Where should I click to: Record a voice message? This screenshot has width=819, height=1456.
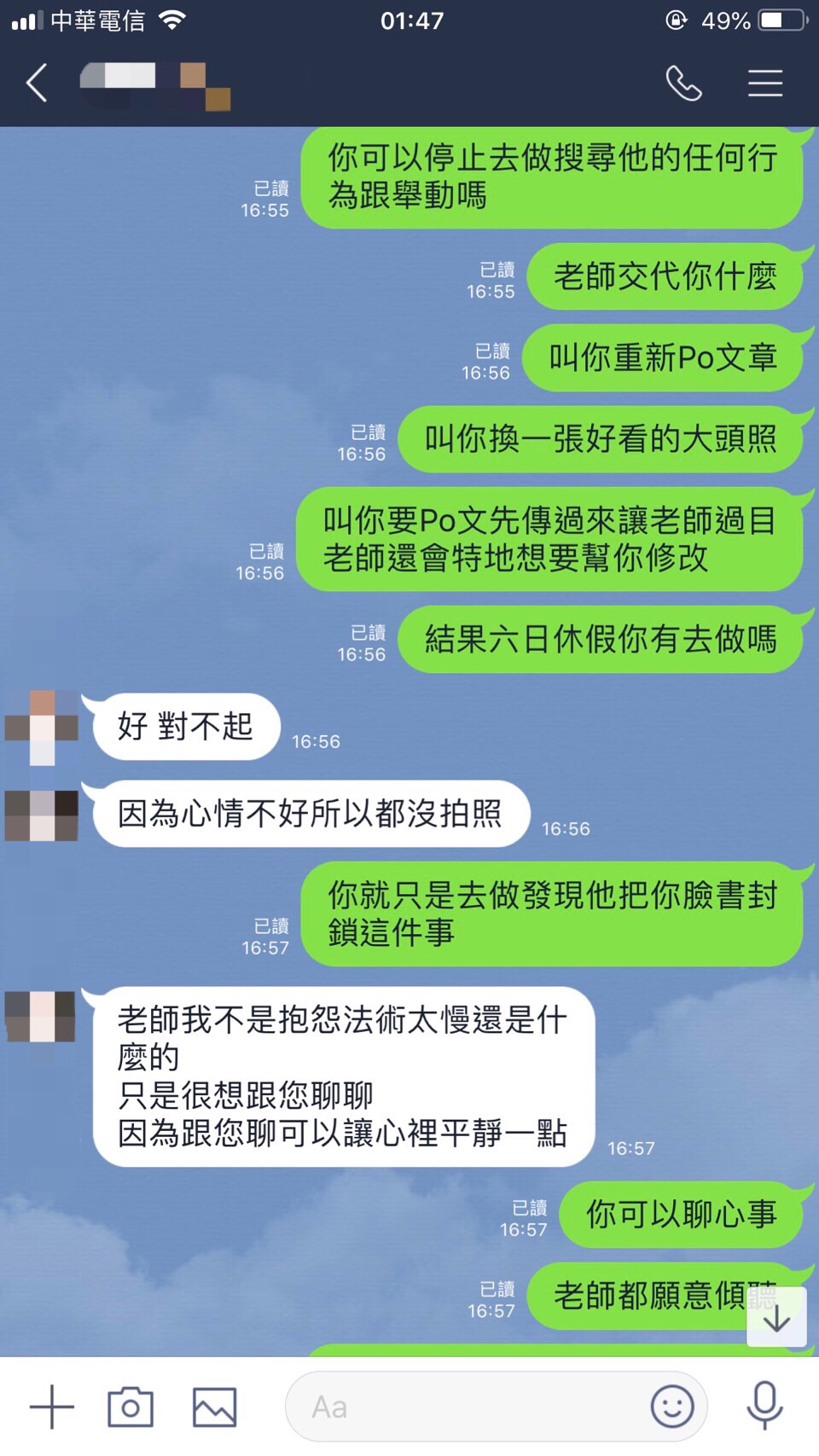click(x=764, y=1406)
